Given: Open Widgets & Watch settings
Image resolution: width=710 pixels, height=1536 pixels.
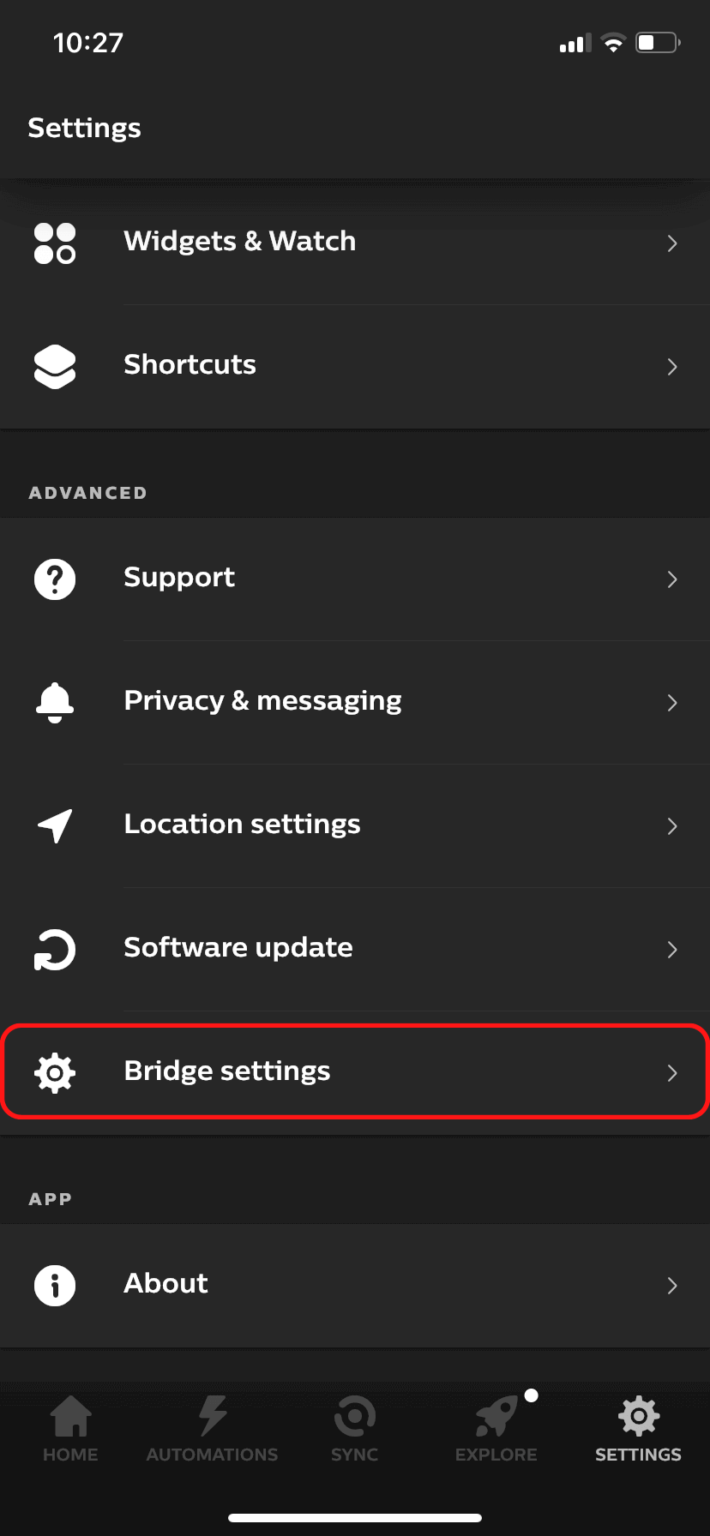Looking at the screenshot, I should point(355,242).
